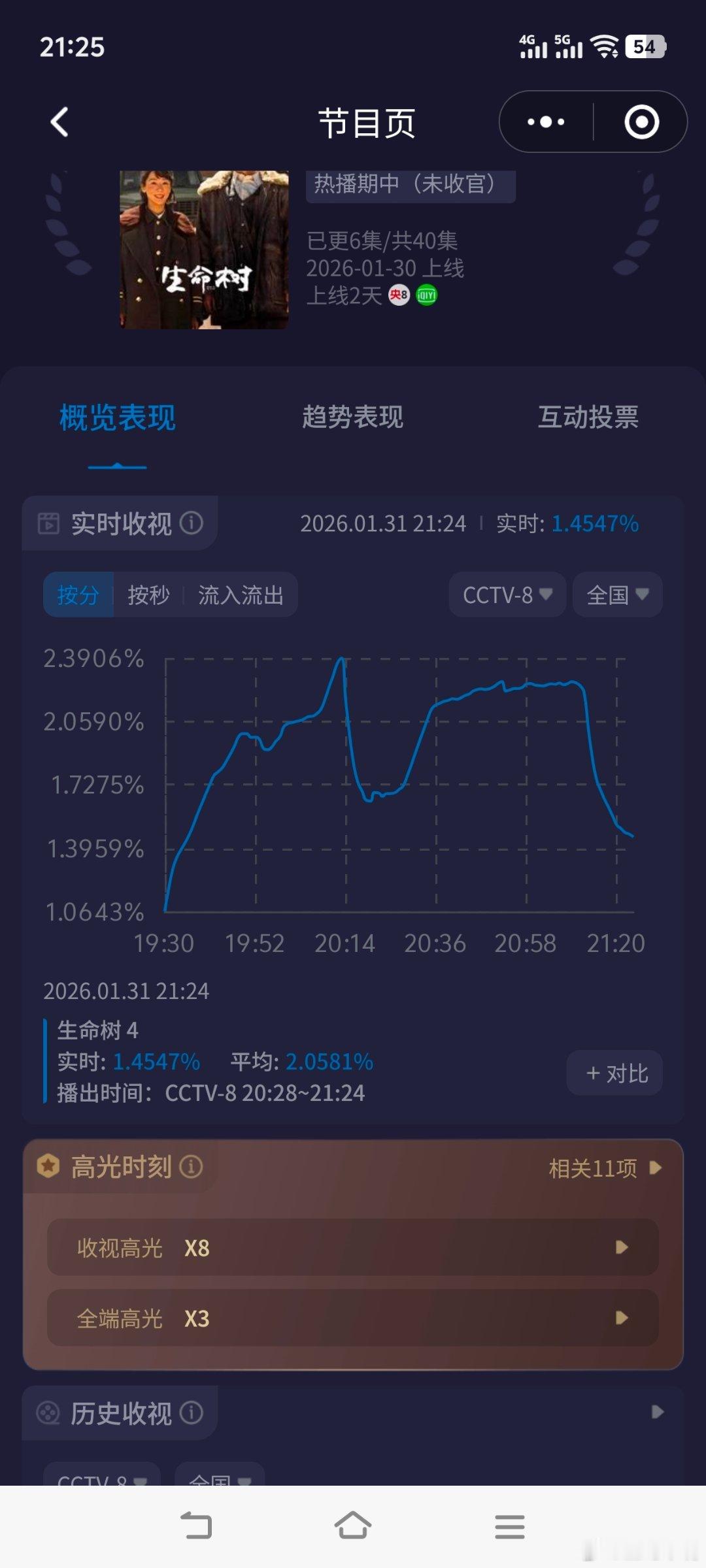Viewport: 706px width, 1568px height.
Task: Select the 按分 chart mode
Action: tap(79, 595)
